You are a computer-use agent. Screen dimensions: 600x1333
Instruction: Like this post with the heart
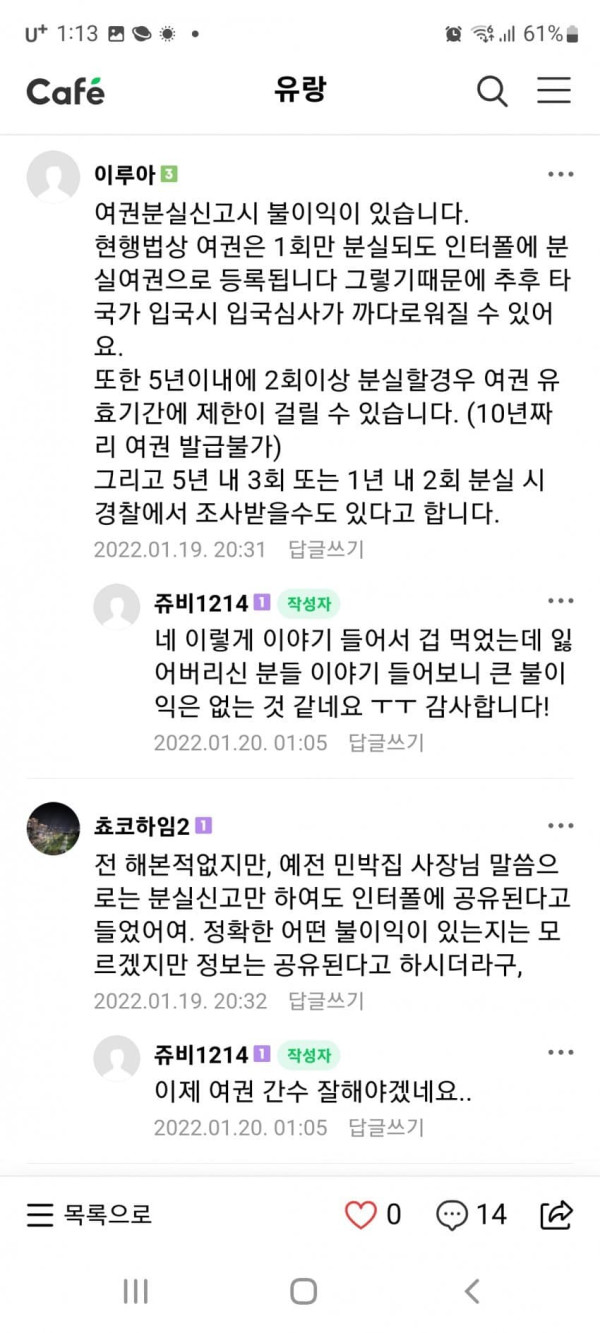360,1215
